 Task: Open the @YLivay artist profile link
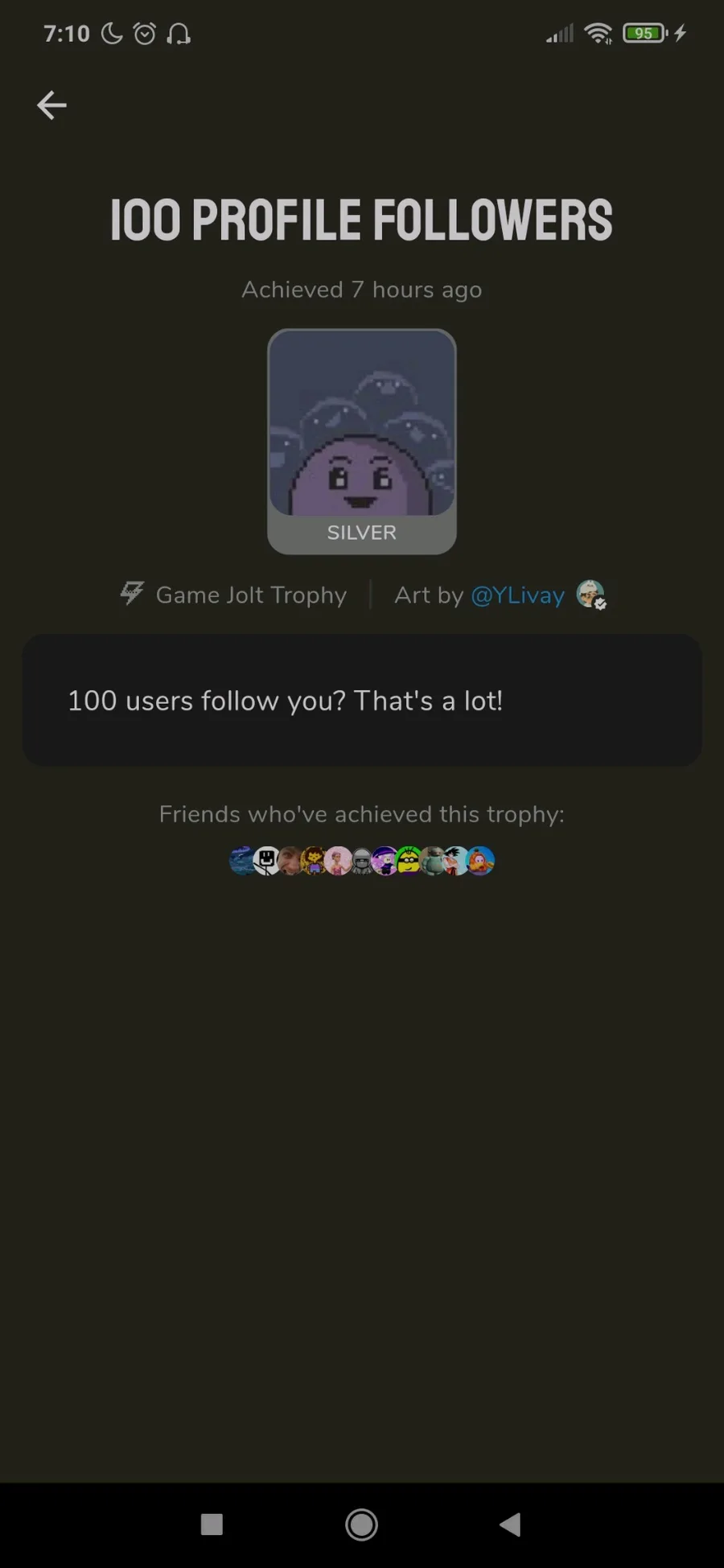(x=517, y=595)
